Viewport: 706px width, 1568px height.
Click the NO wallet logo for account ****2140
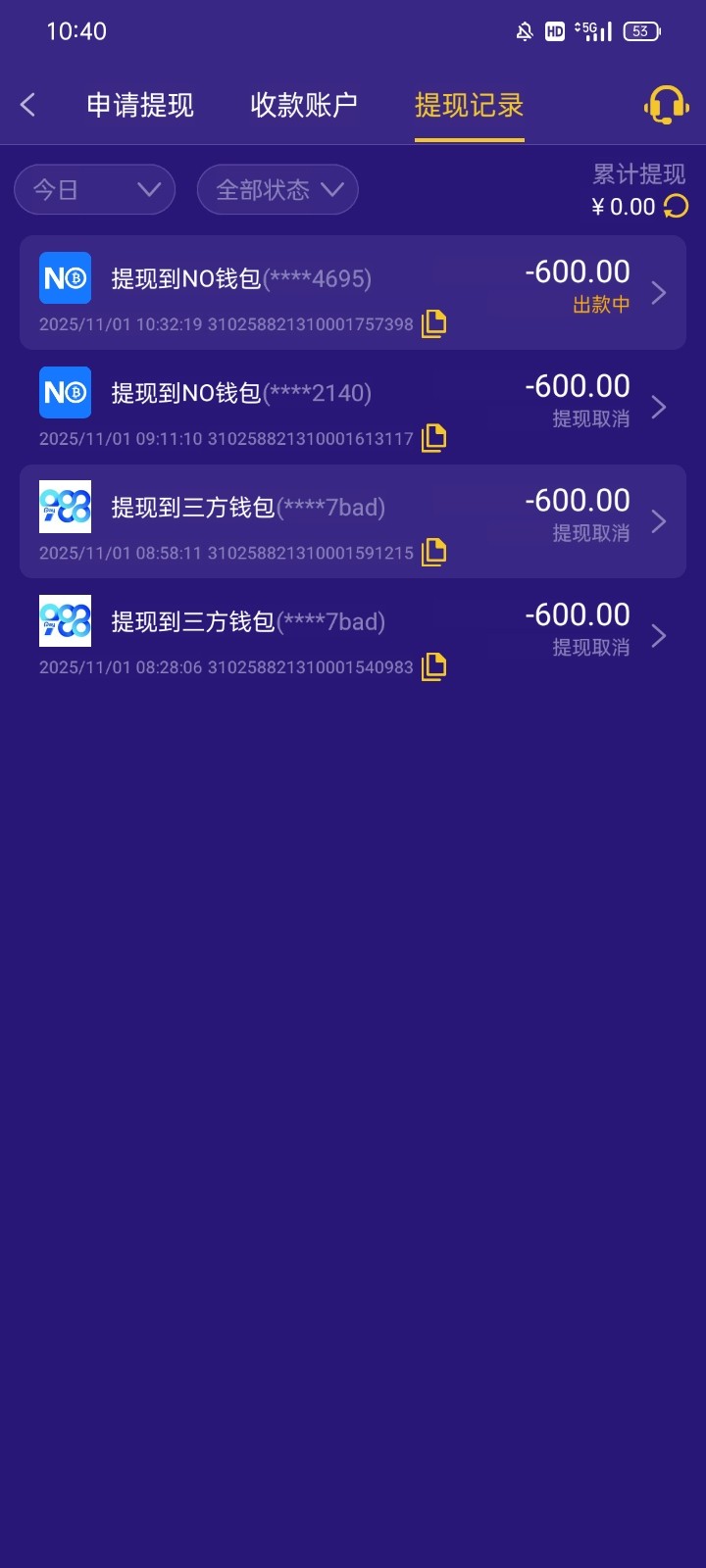coord(65,392)
